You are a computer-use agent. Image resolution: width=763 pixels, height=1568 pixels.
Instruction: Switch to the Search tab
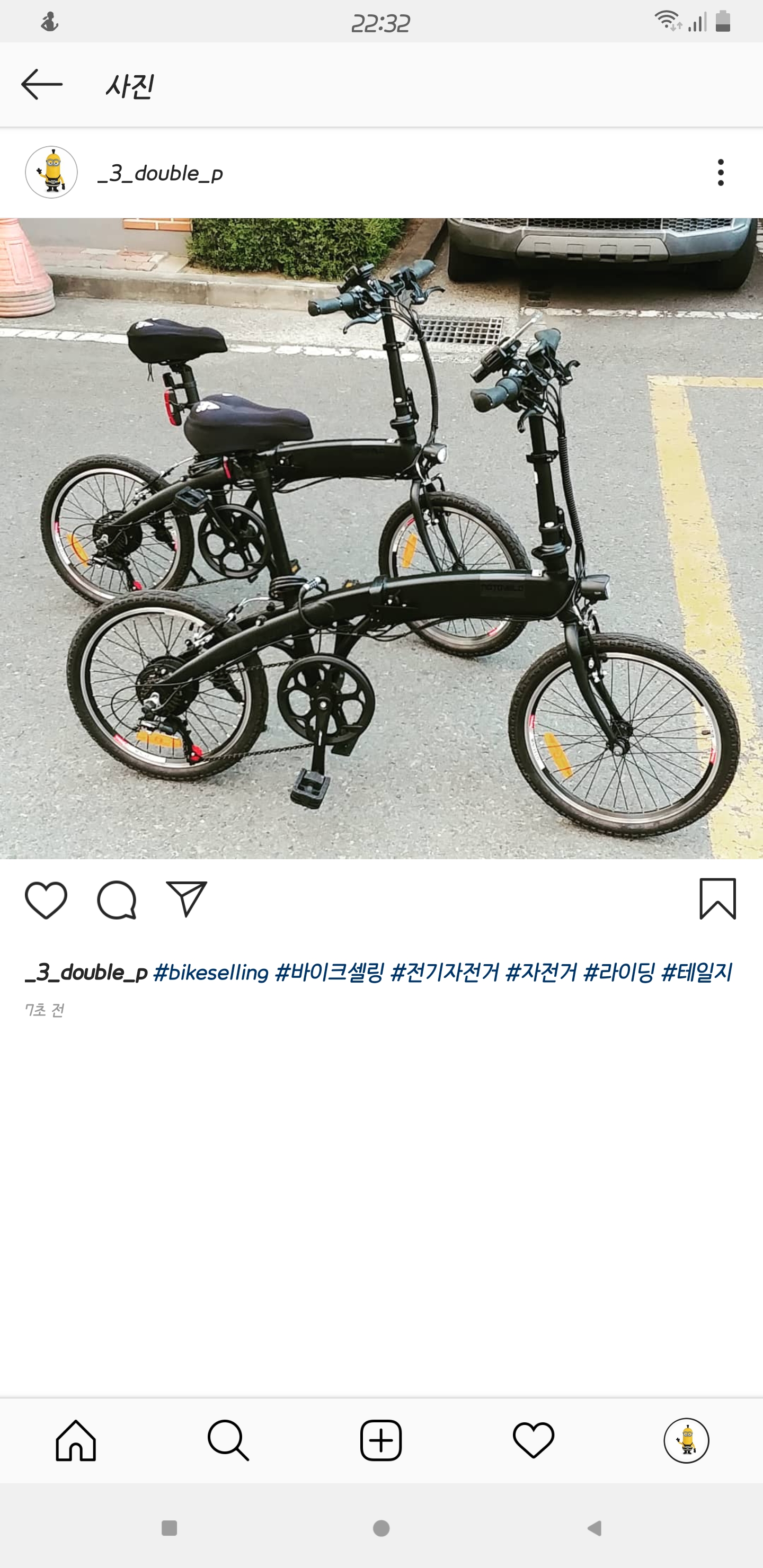228,1440
